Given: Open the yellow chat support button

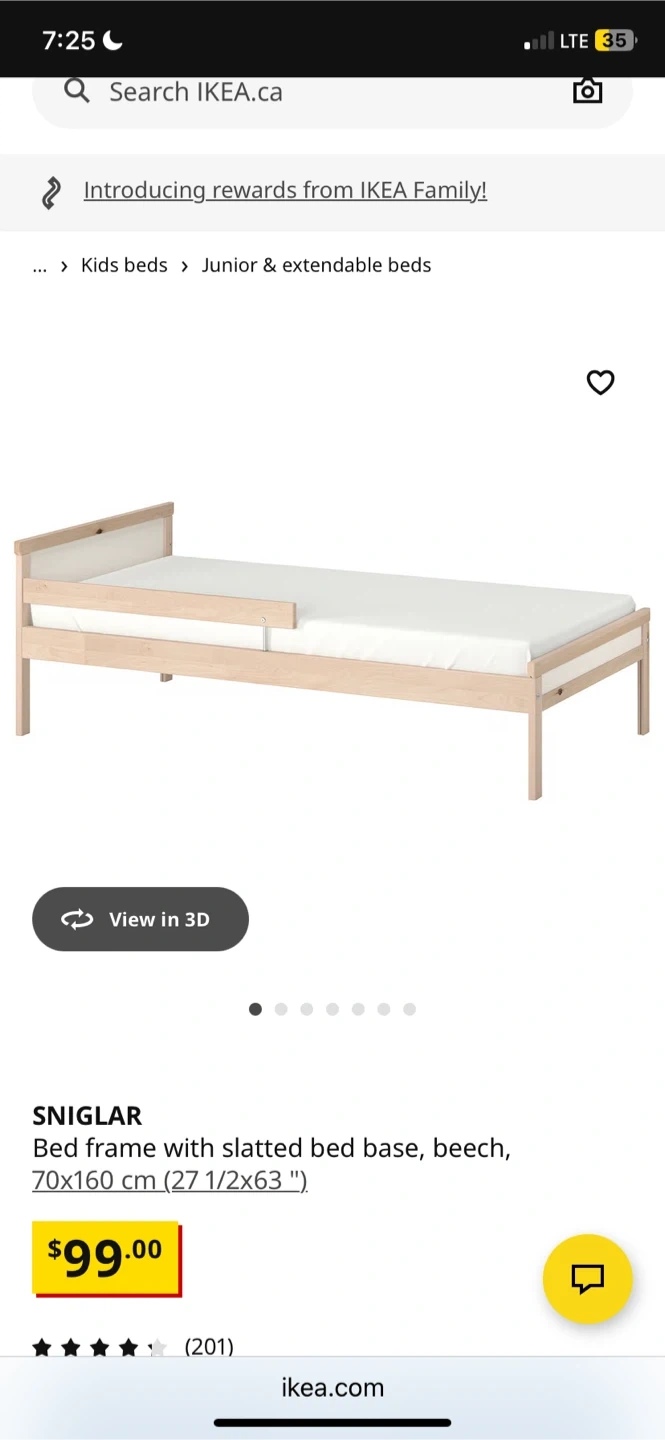Looking at the screenshot, I should (x=587, y=1278).
